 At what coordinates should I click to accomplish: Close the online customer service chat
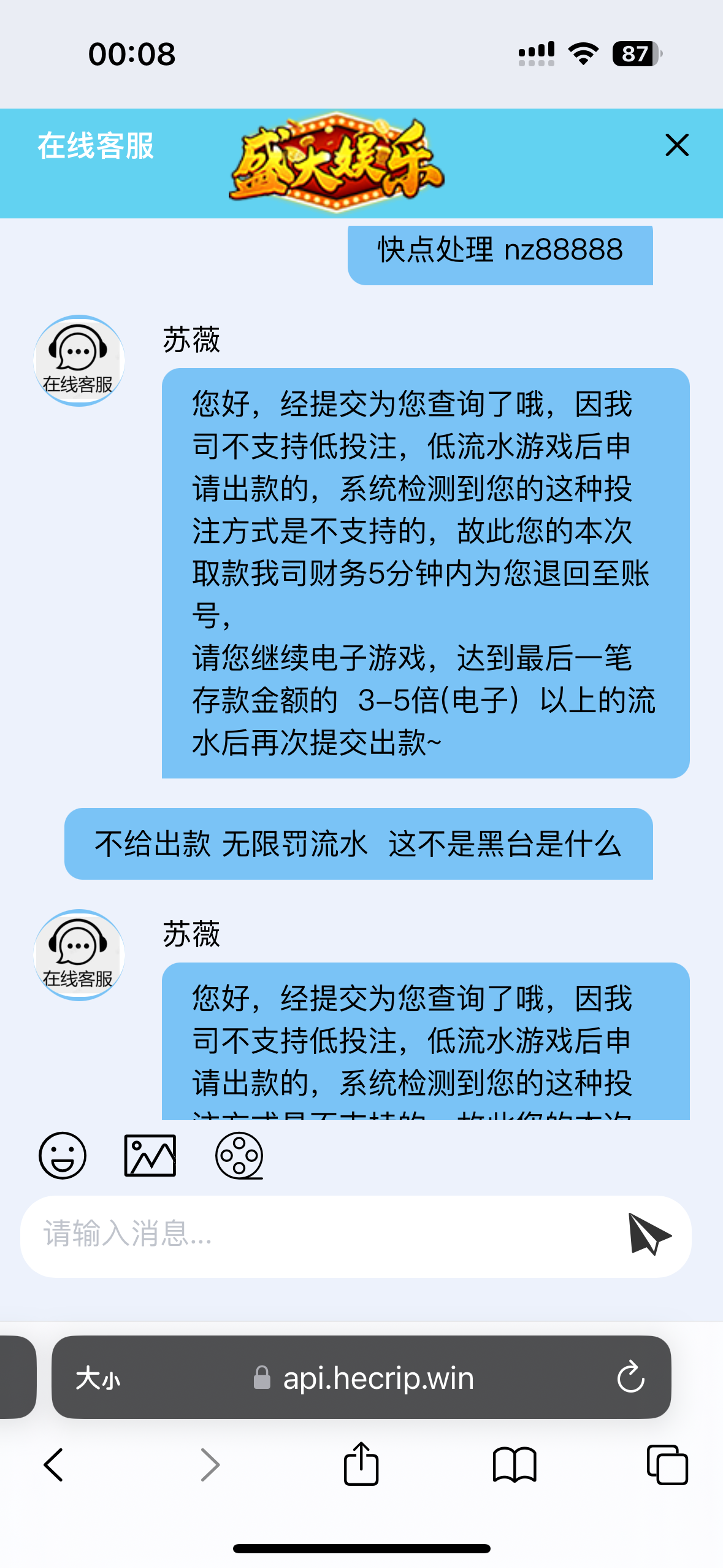click(x=677, y=145)
